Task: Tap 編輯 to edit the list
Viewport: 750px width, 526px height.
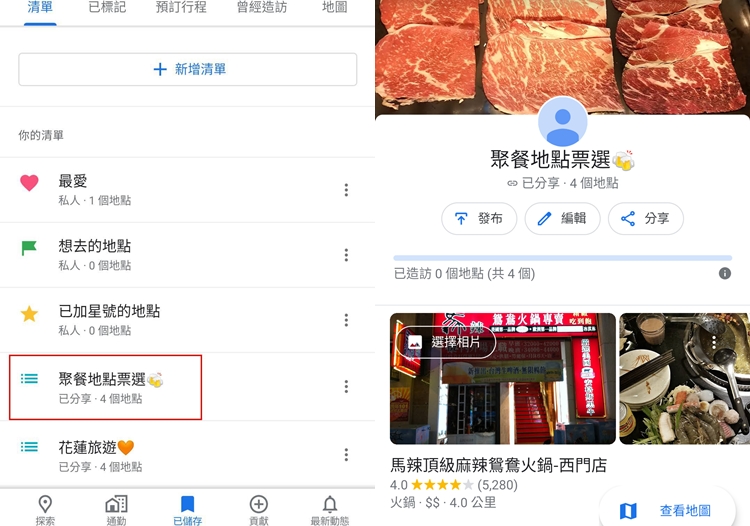Action: [x=562, y=219]
